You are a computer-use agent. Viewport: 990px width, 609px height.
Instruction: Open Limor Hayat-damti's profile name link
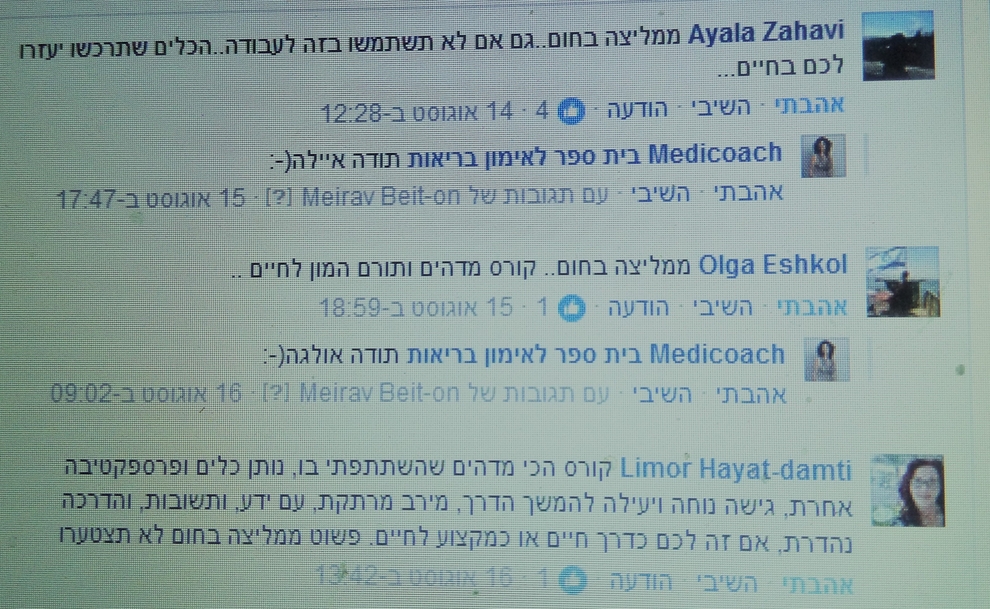tap(737, 468)
